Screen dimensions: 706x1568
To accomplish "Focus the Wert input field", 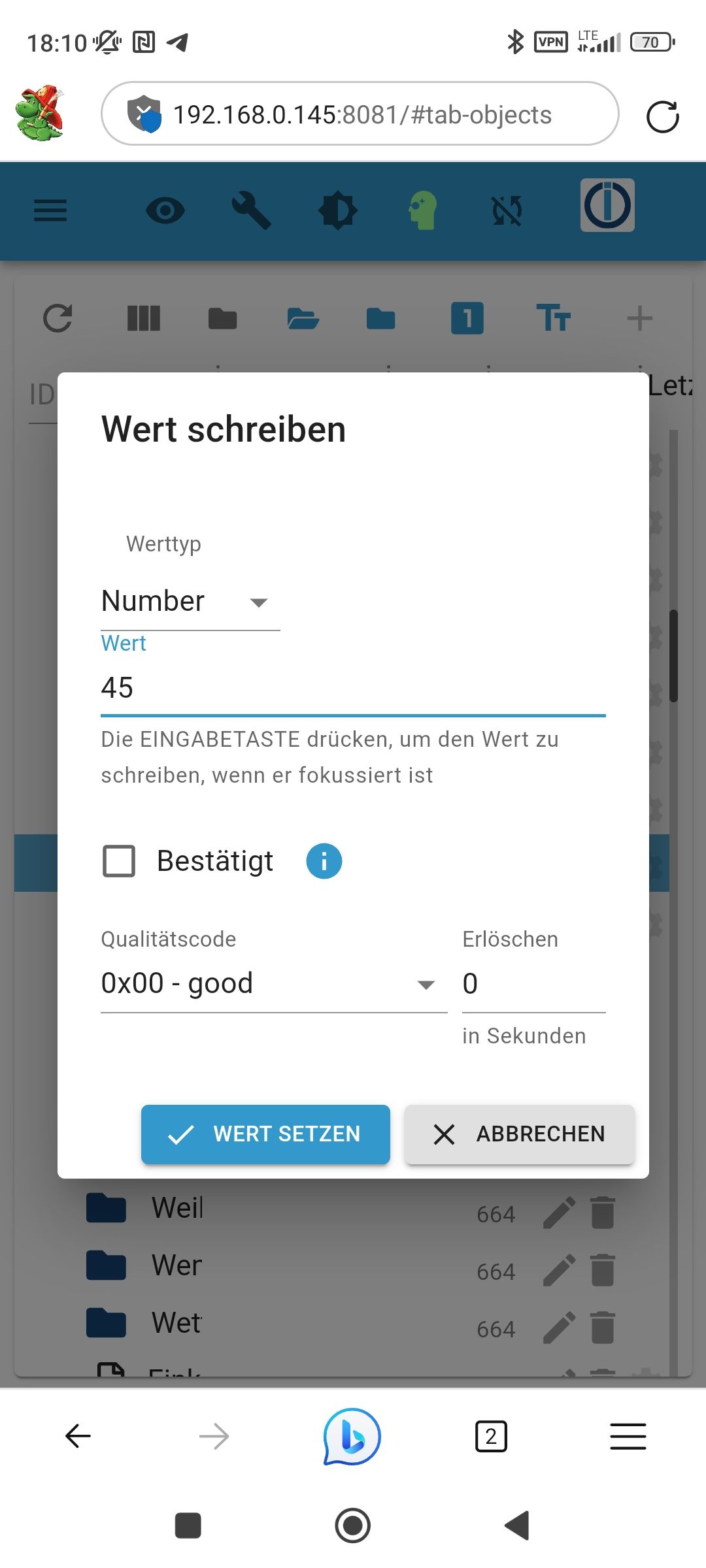I will pos(353,688).
